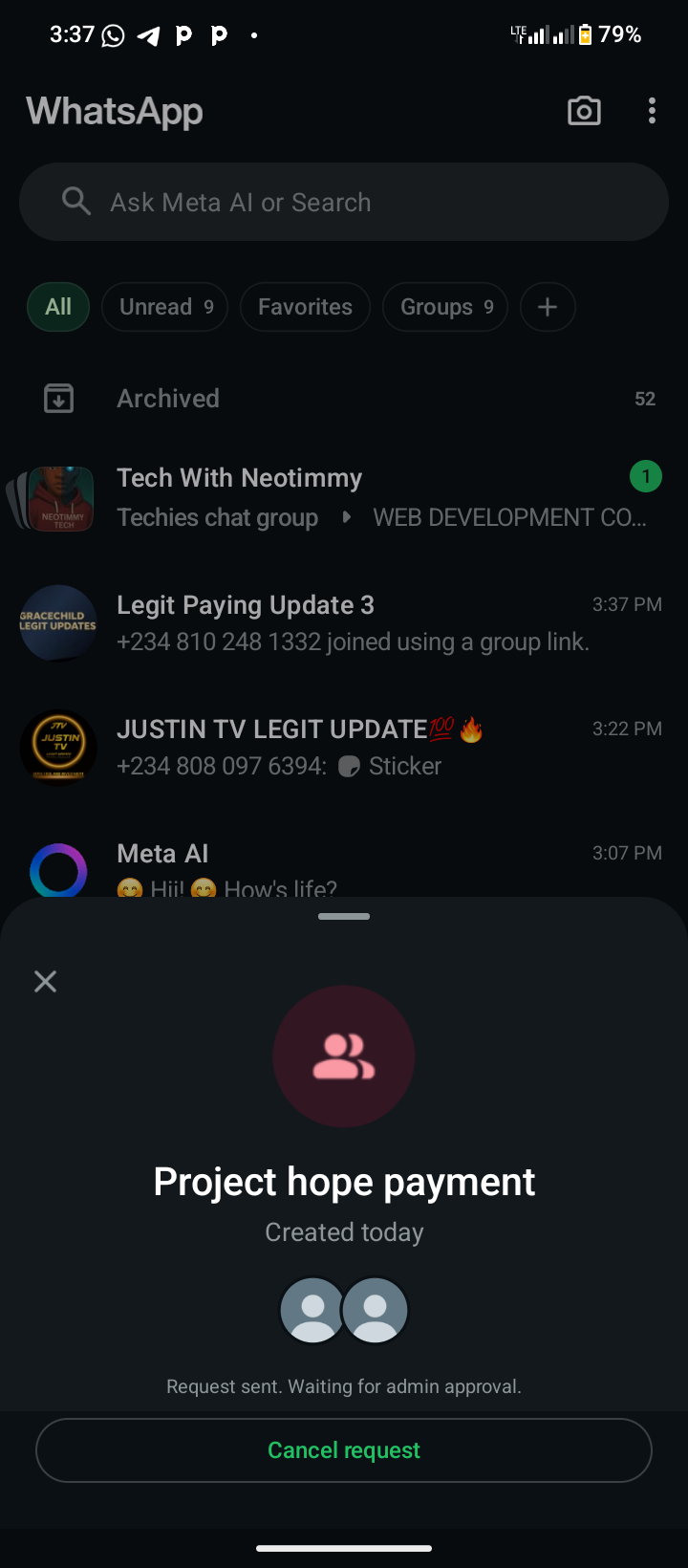688x1568 pixels.
Task: Open the three-dot overflow menu
Action: (x=652, y=111)
